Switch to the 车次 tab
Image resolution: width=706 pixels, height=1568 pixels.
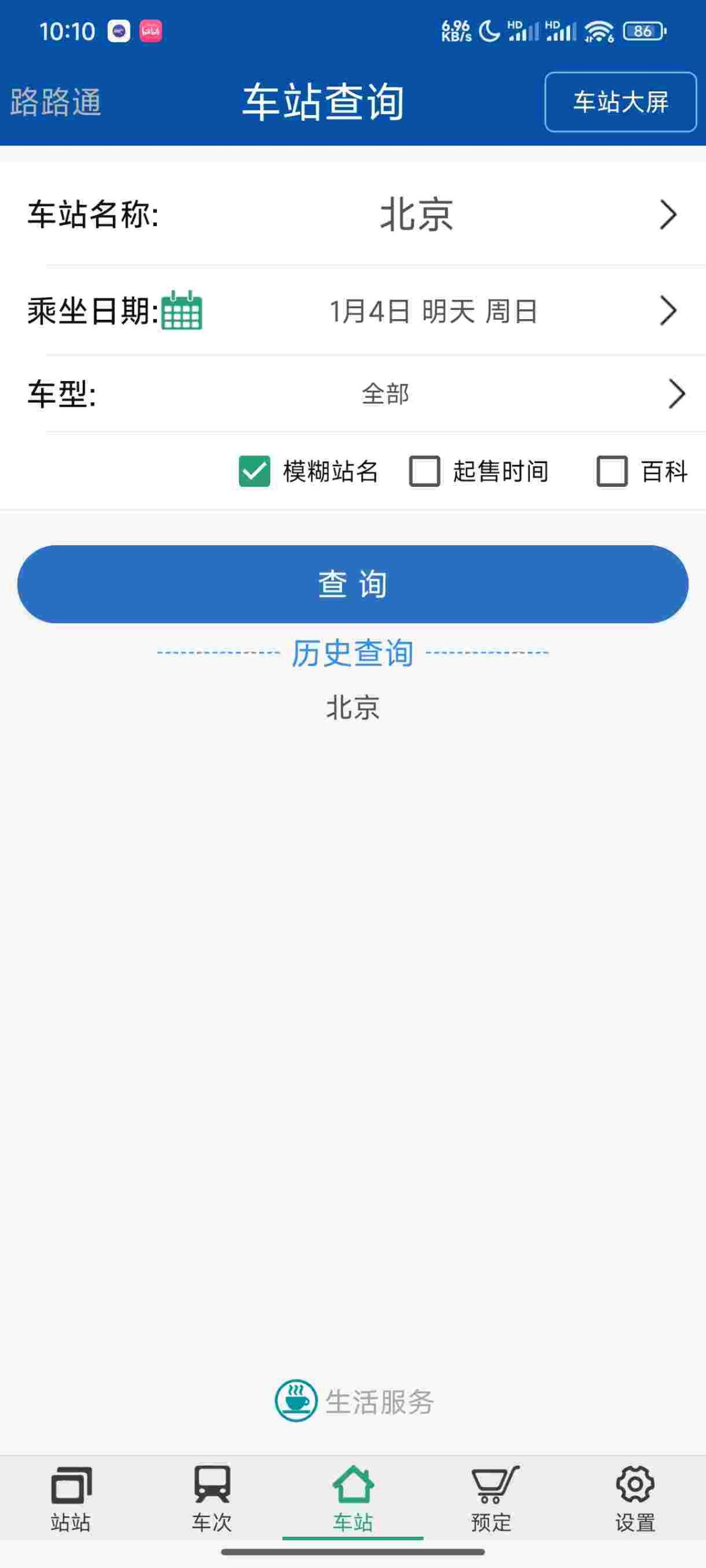[212, 1498]
